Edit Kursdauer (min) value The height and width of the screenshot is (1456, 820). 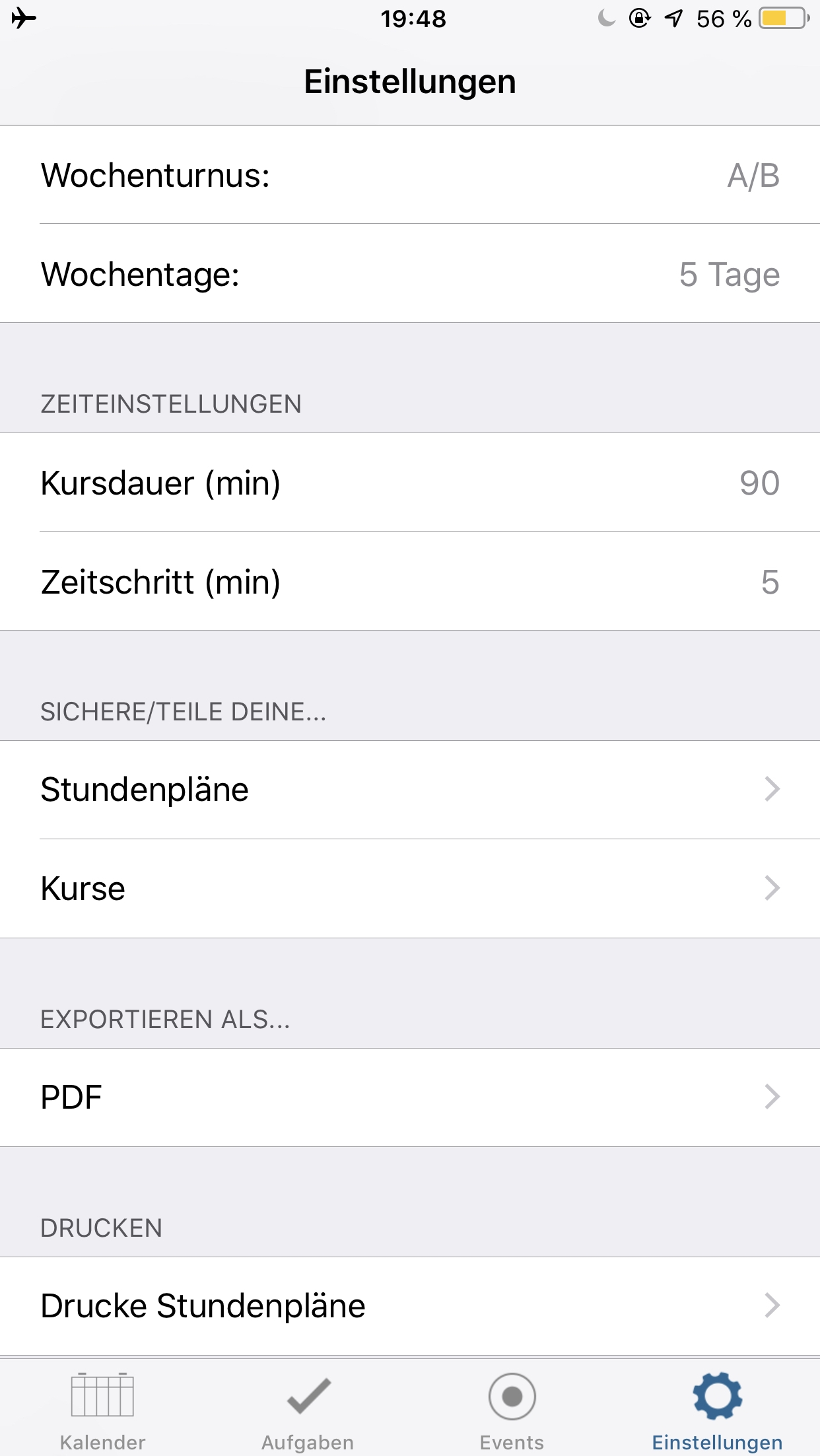click(x=409, y=483)
